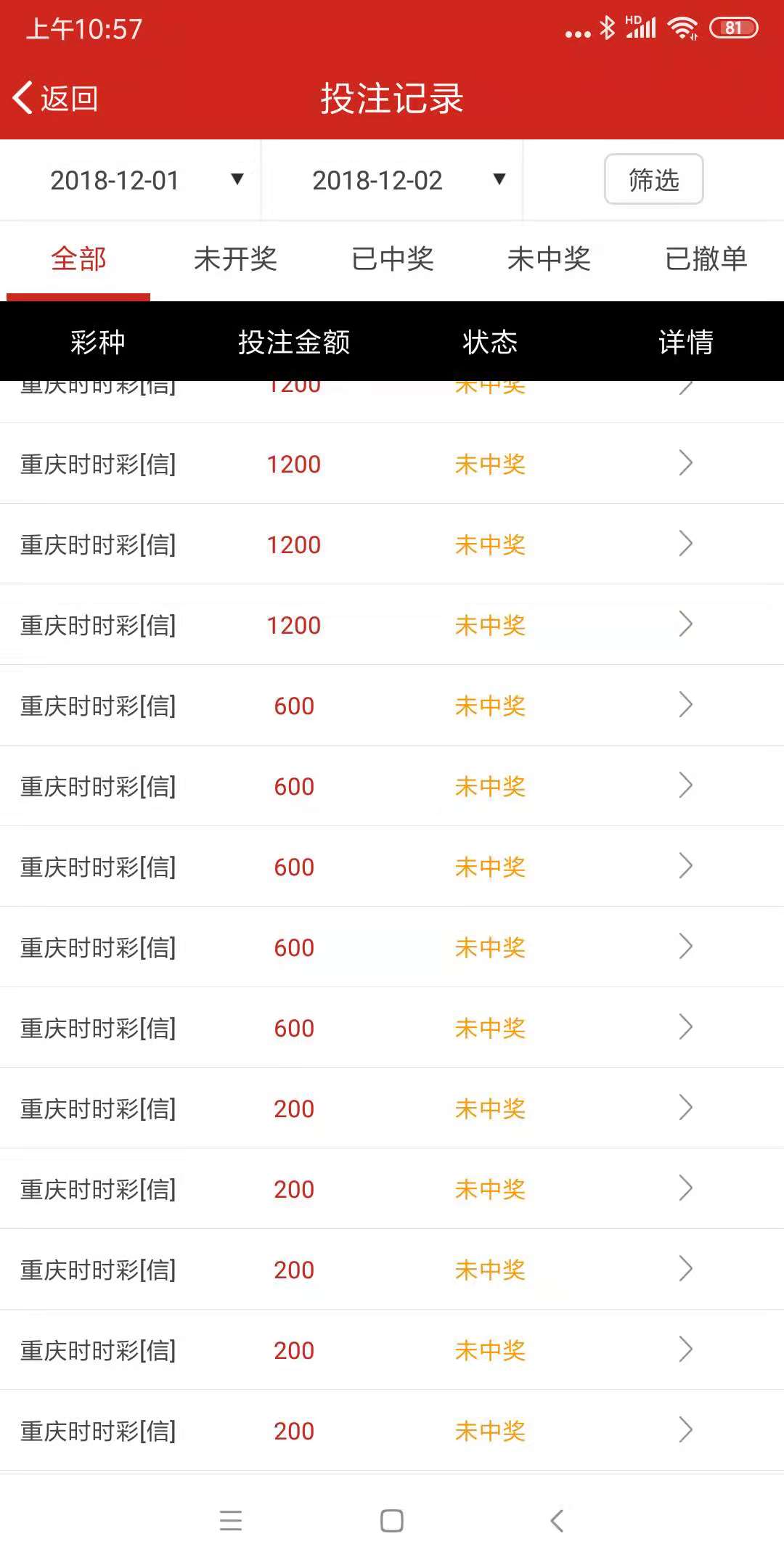The width and height of the screenshot is (784, 1568).
Task: Go back with the 返回 button
Action: (57, 98)
